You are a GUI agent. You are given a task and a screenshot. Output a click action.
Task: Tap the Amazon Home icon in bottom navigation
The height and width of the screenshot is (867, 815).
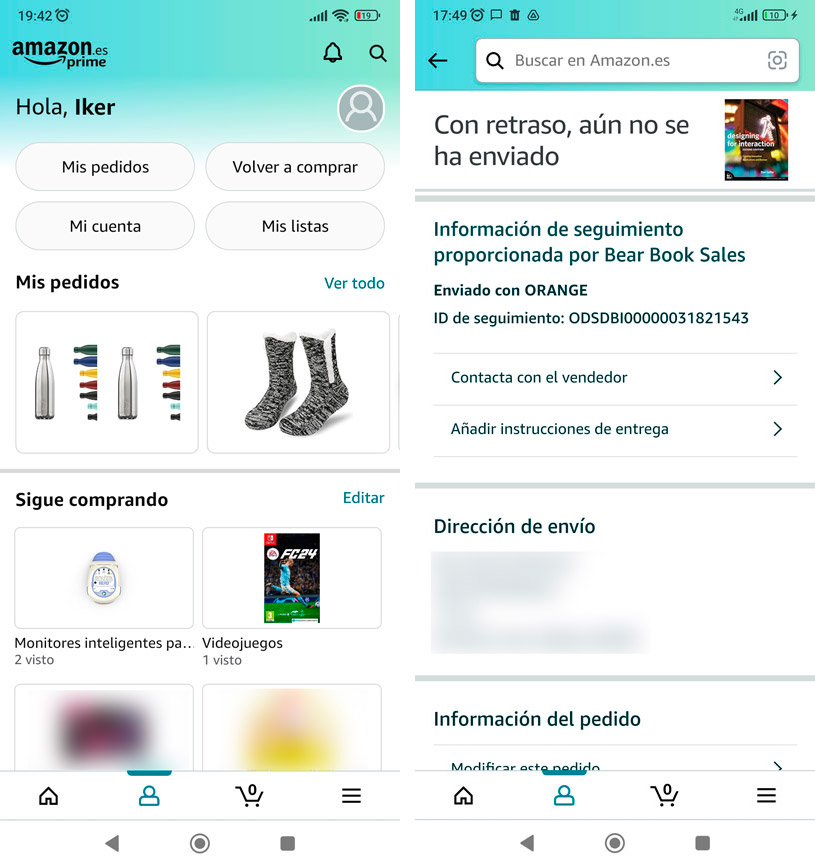click(48, 795)
